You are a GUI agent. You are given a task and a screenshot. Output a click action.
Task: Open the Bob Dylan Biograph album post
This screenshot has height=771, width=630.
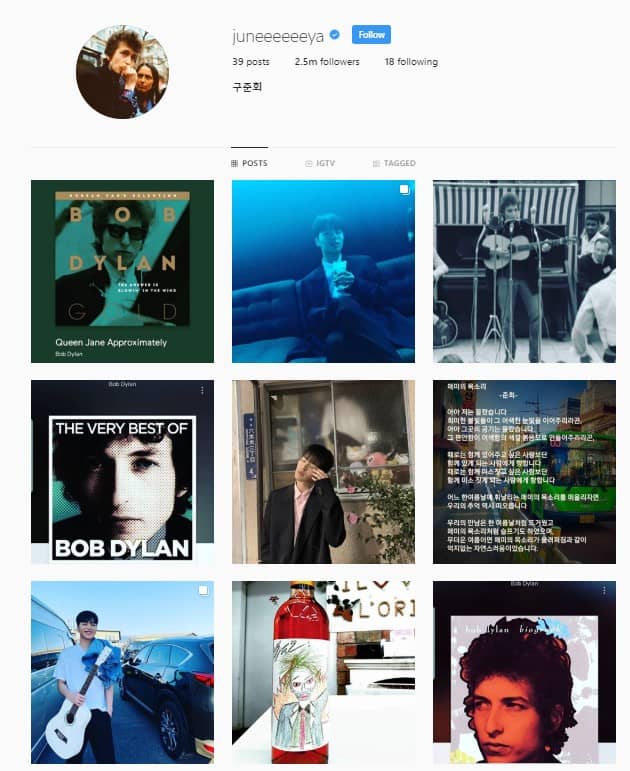[524, 672]
